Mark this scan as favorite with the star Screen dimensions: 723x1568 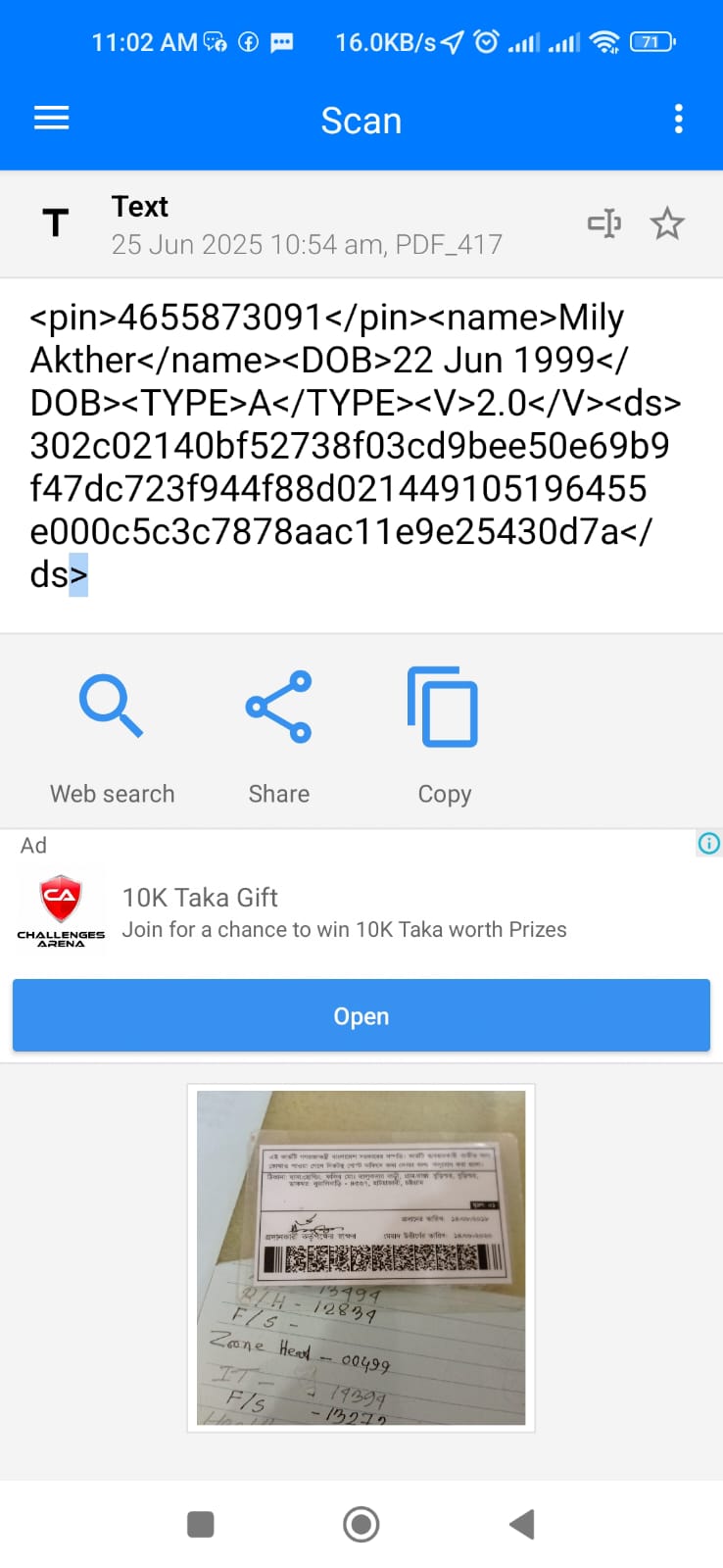coord(667,224)
